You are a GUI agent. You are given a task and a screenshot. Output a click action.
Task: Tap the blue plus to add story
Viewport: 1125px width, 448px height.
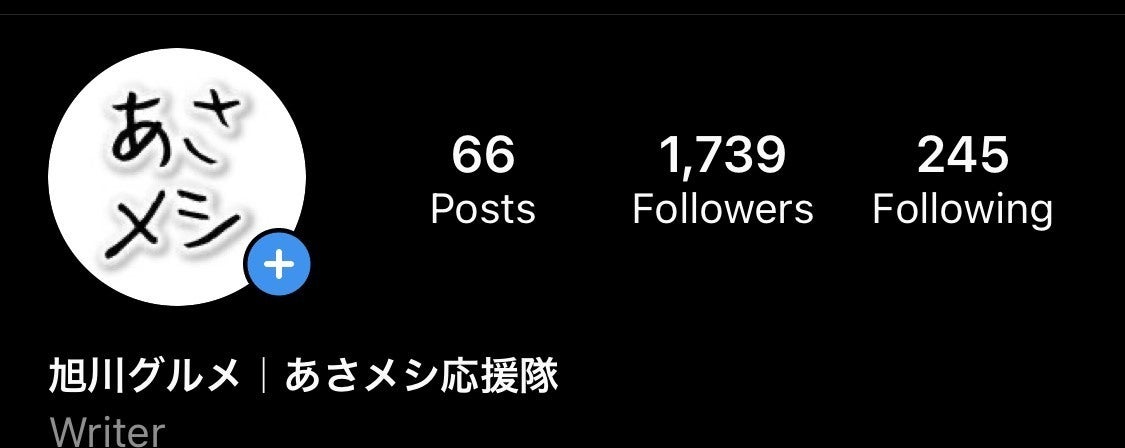click(279, 265)
